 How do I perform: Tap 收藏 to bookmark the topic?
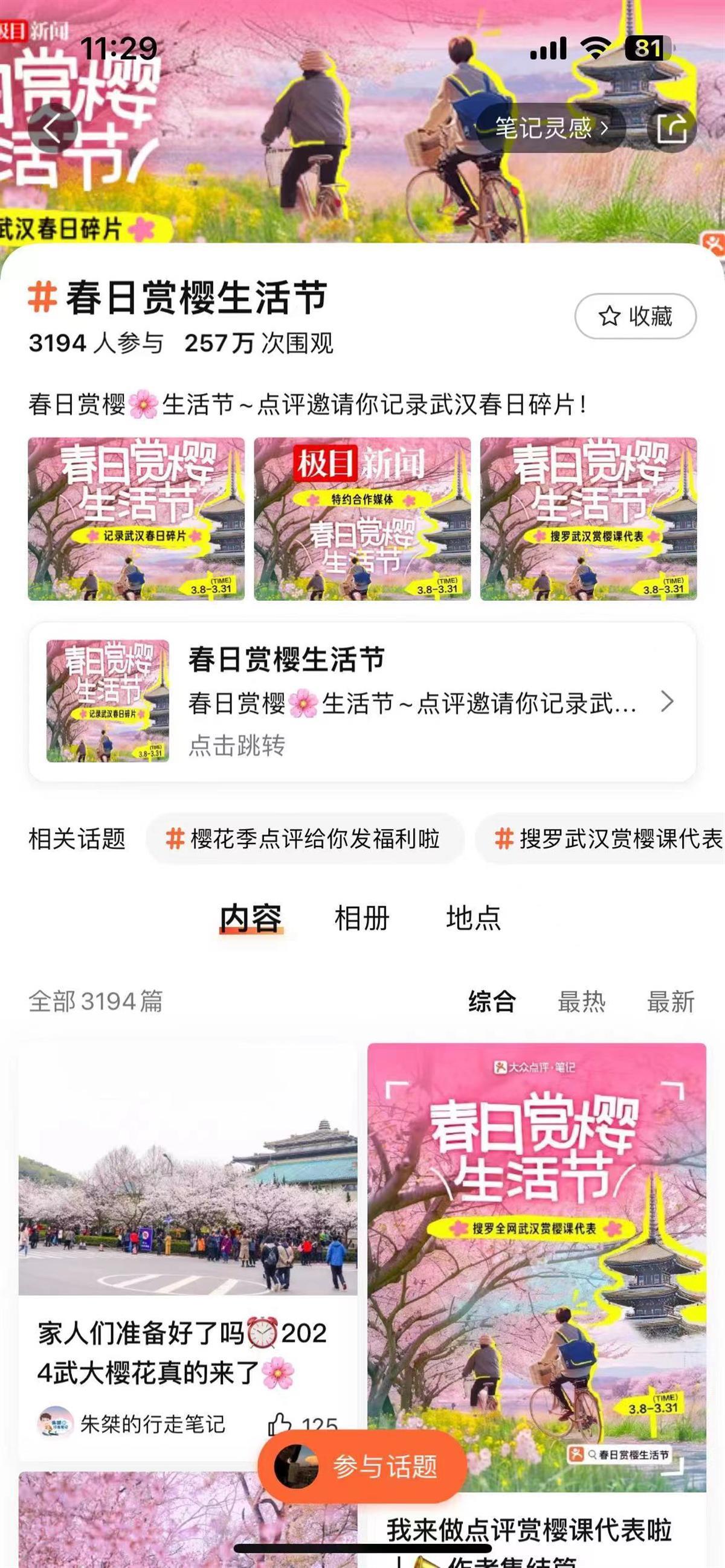[x=635, y=316]
